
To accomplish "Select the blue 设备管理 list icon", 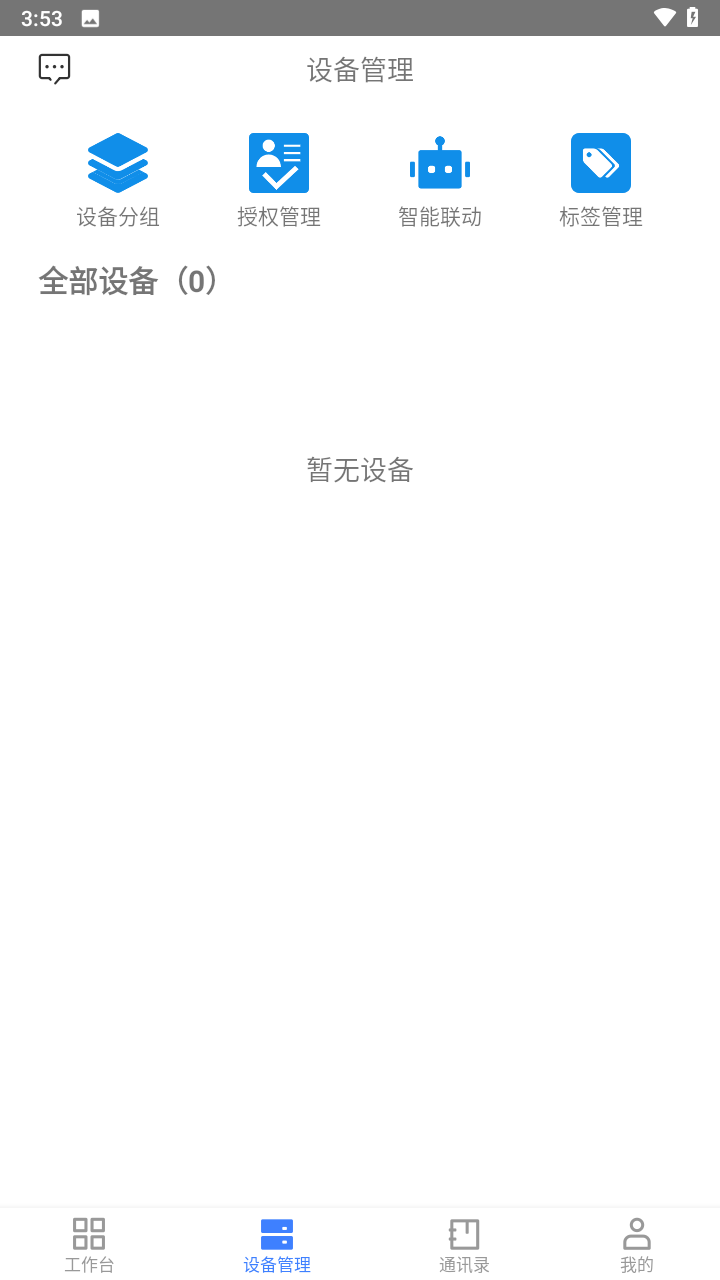I will (276, 1232).
